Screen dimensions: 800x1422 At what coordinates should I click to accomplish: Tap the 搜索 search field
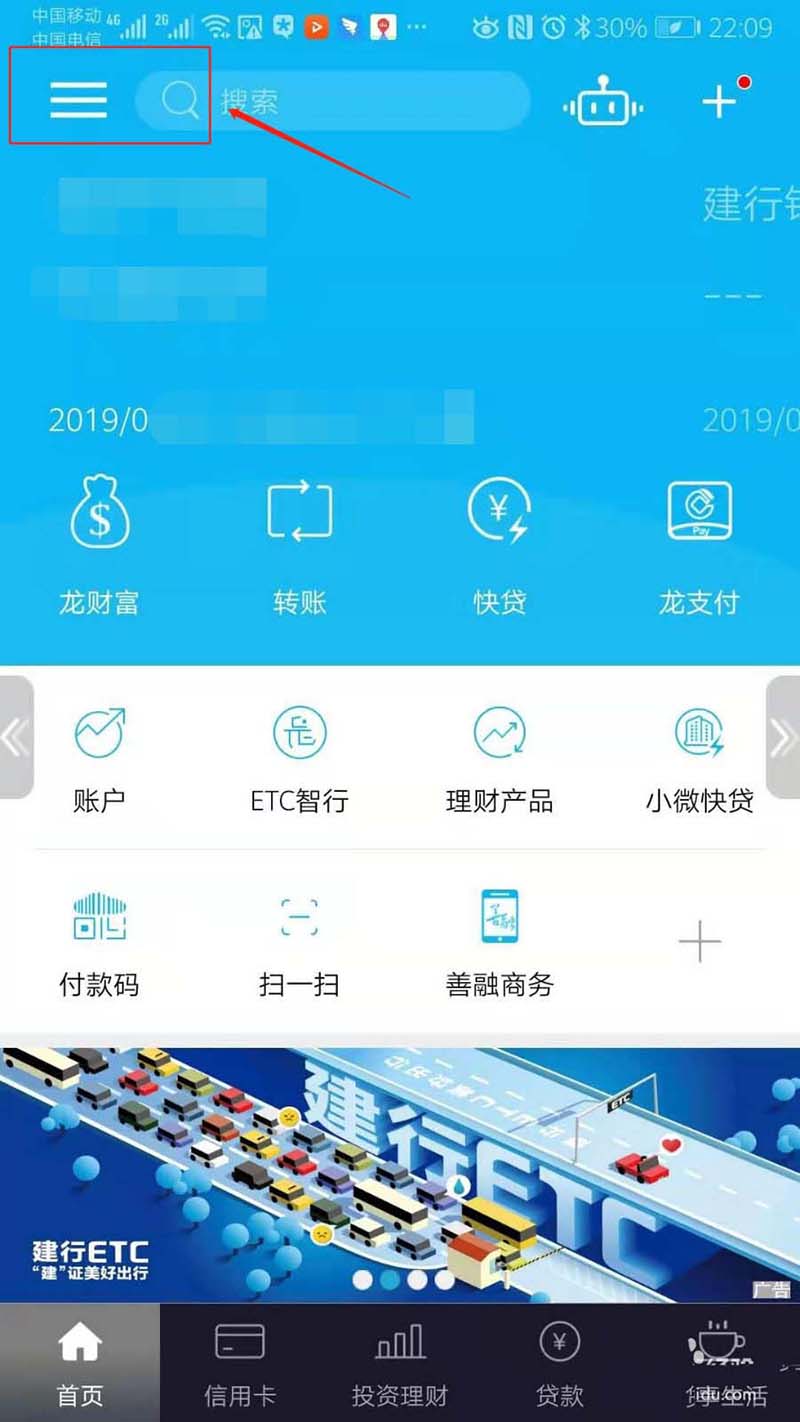click(x=340, y=101)
